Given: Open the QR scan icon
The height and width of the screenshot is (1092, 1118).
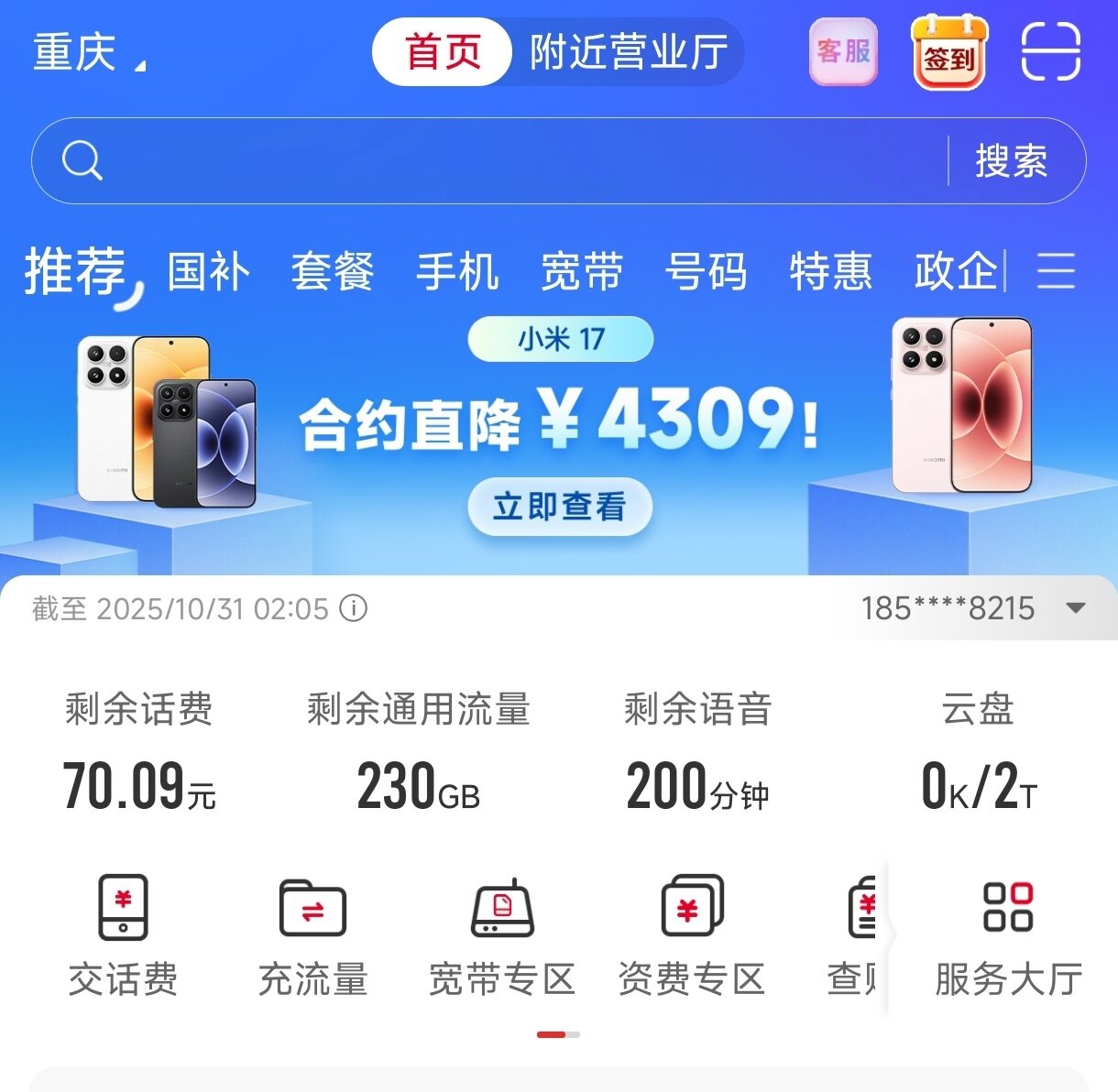Looking at the screenshot, I should click(x=1050, y=52).
